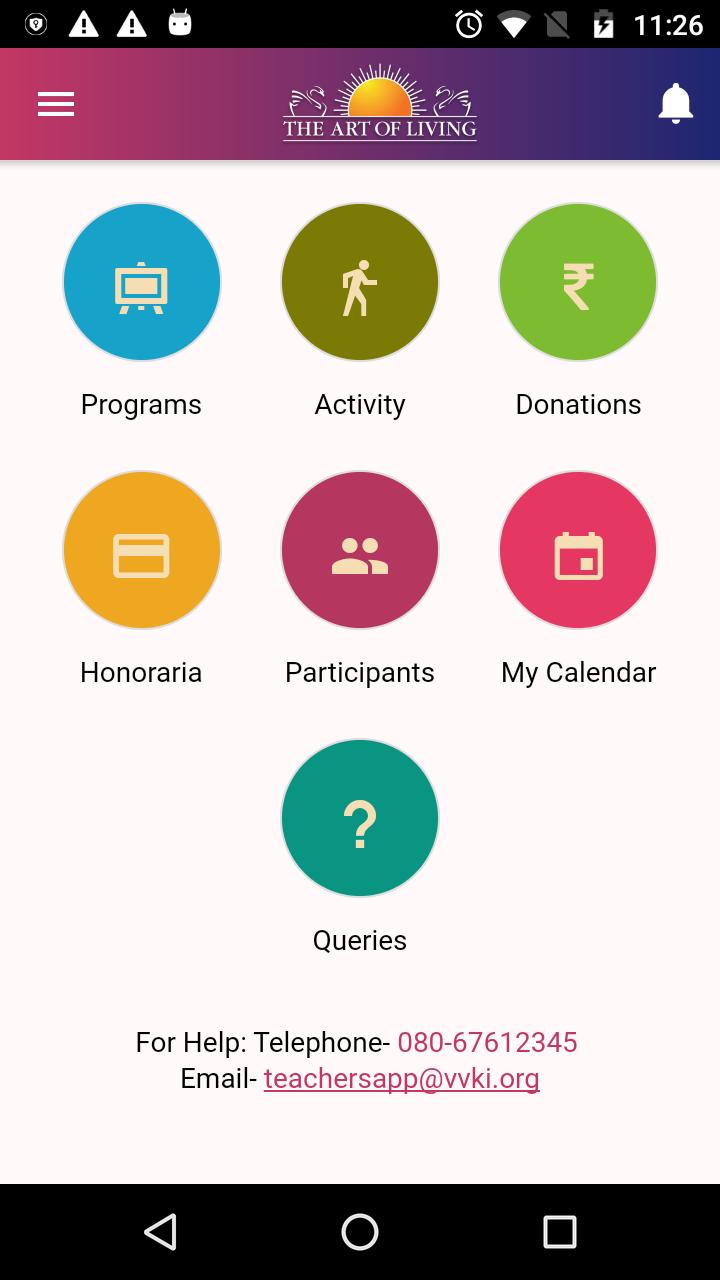View the Honoraria section
This screenshot has width=720, height=1280.
pyautogui.click(x=142, y=550)
